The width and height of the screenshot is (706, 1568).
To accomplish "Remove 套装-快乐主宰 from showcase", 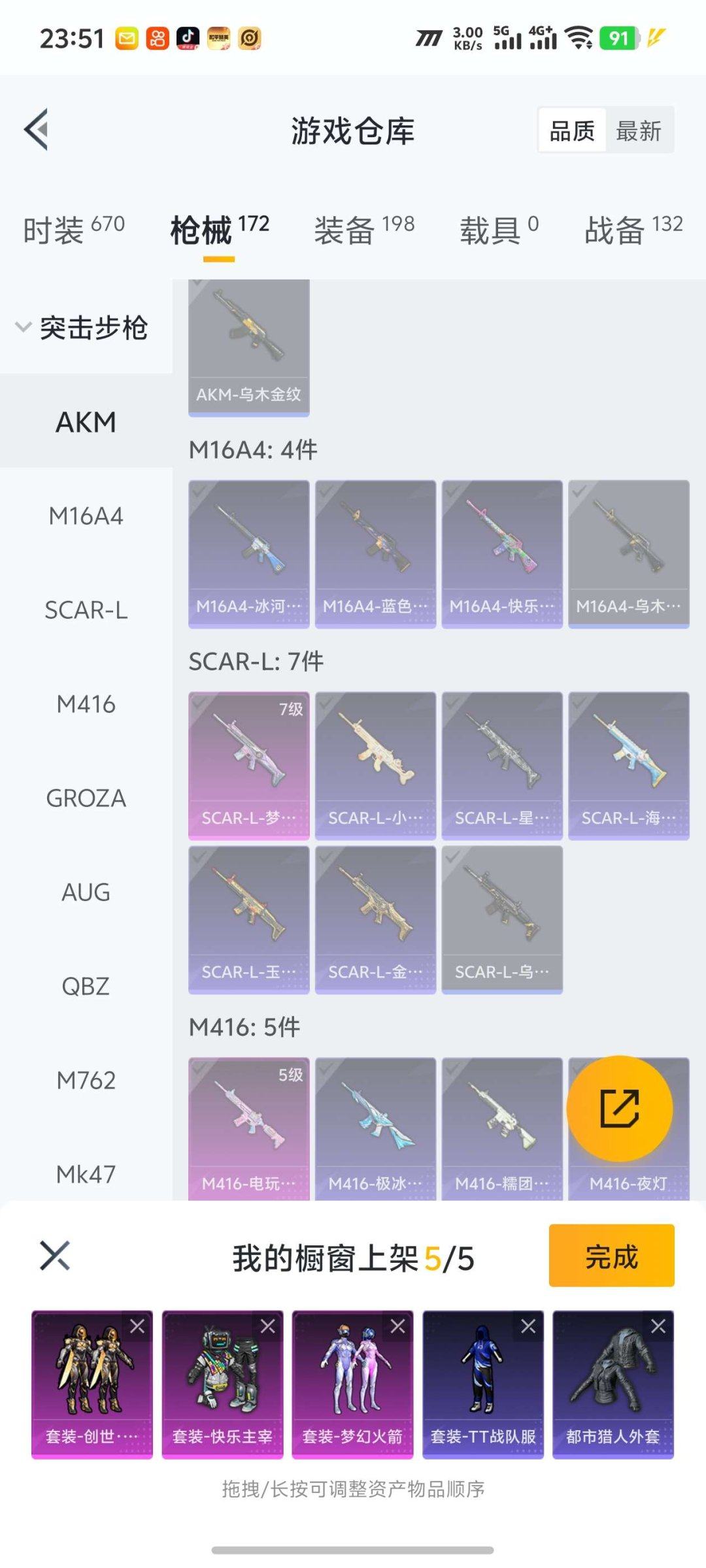I will tap(268, 1326).
